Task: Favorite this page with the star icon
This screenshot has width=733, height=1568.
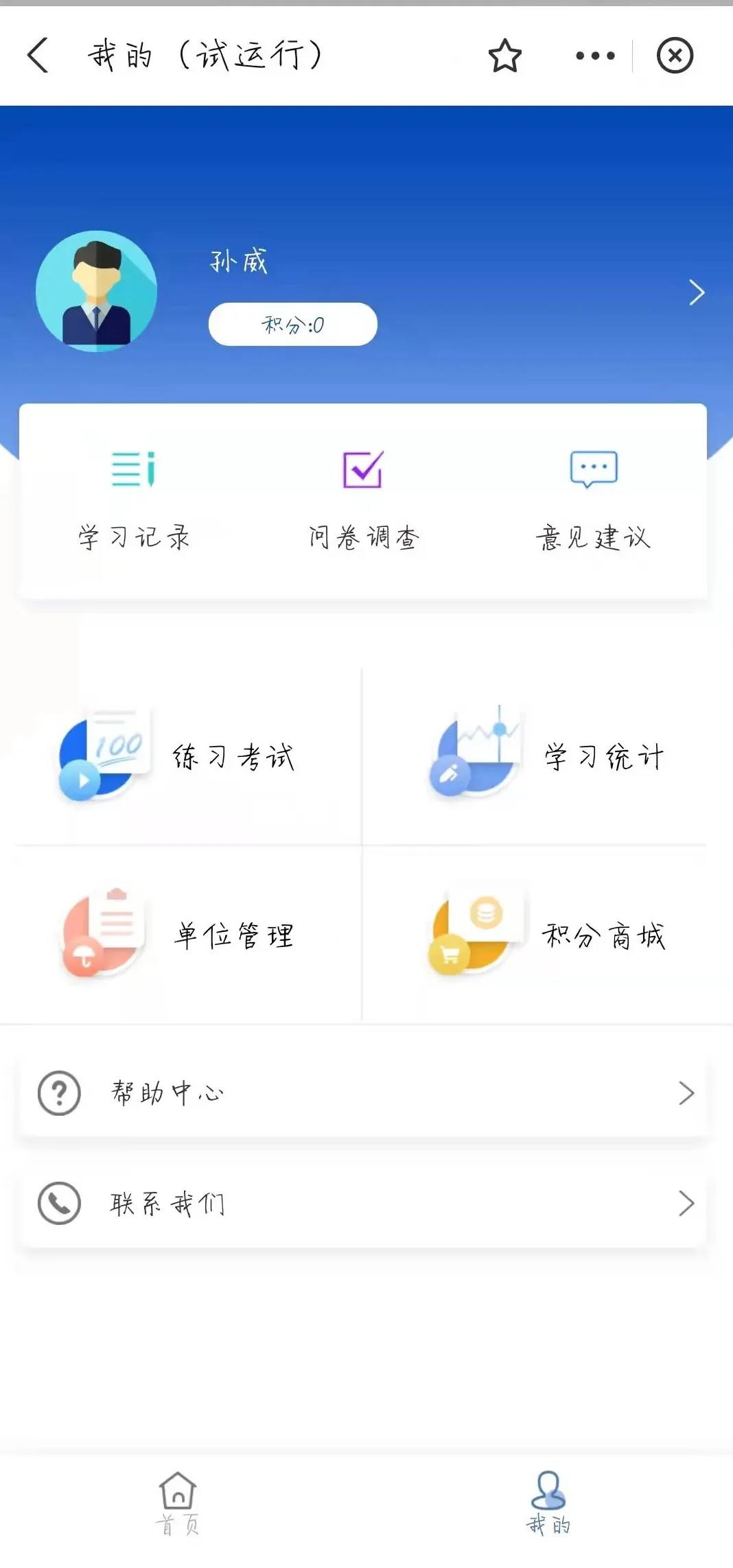Action: [x=505, y=56]
